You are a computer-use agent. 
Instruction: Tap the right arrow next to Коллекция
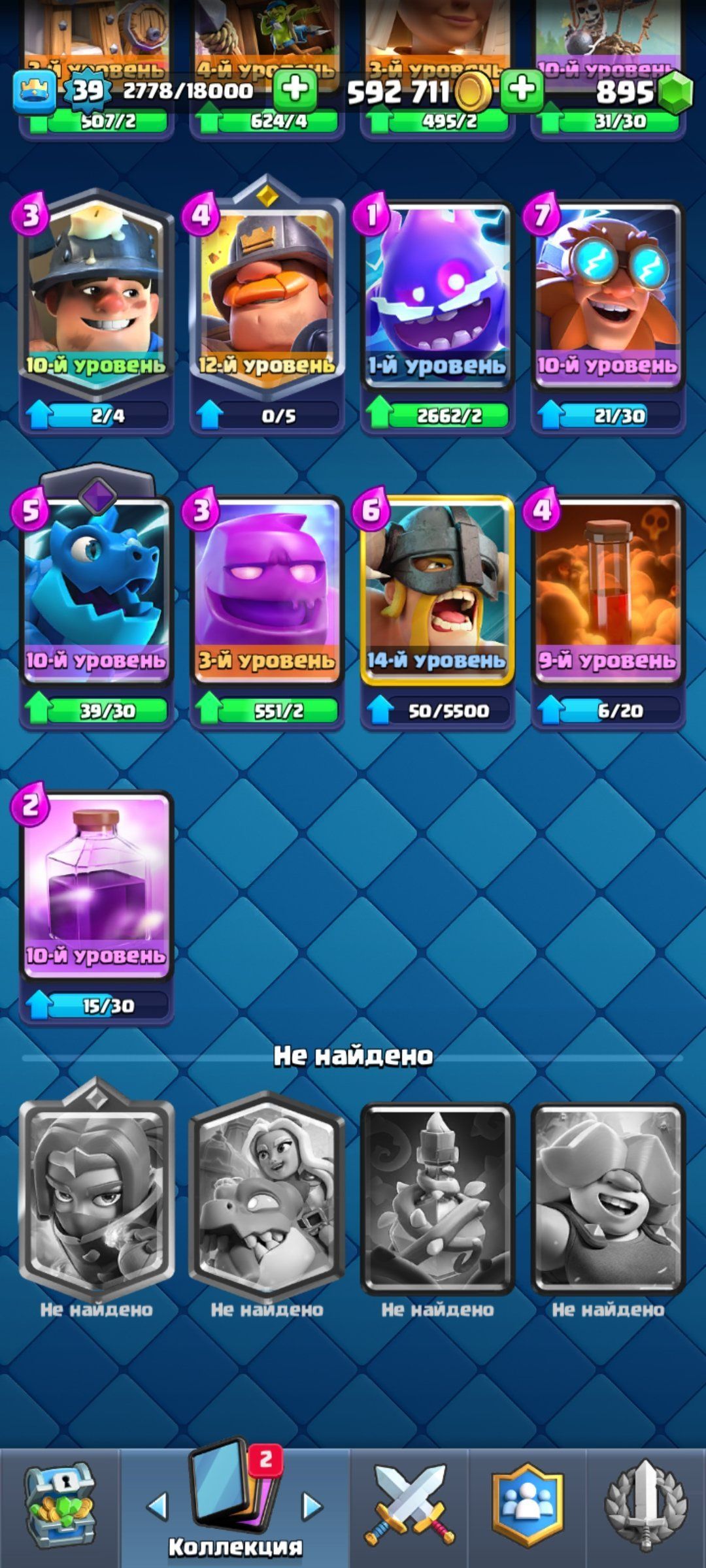coord(312,1506)
